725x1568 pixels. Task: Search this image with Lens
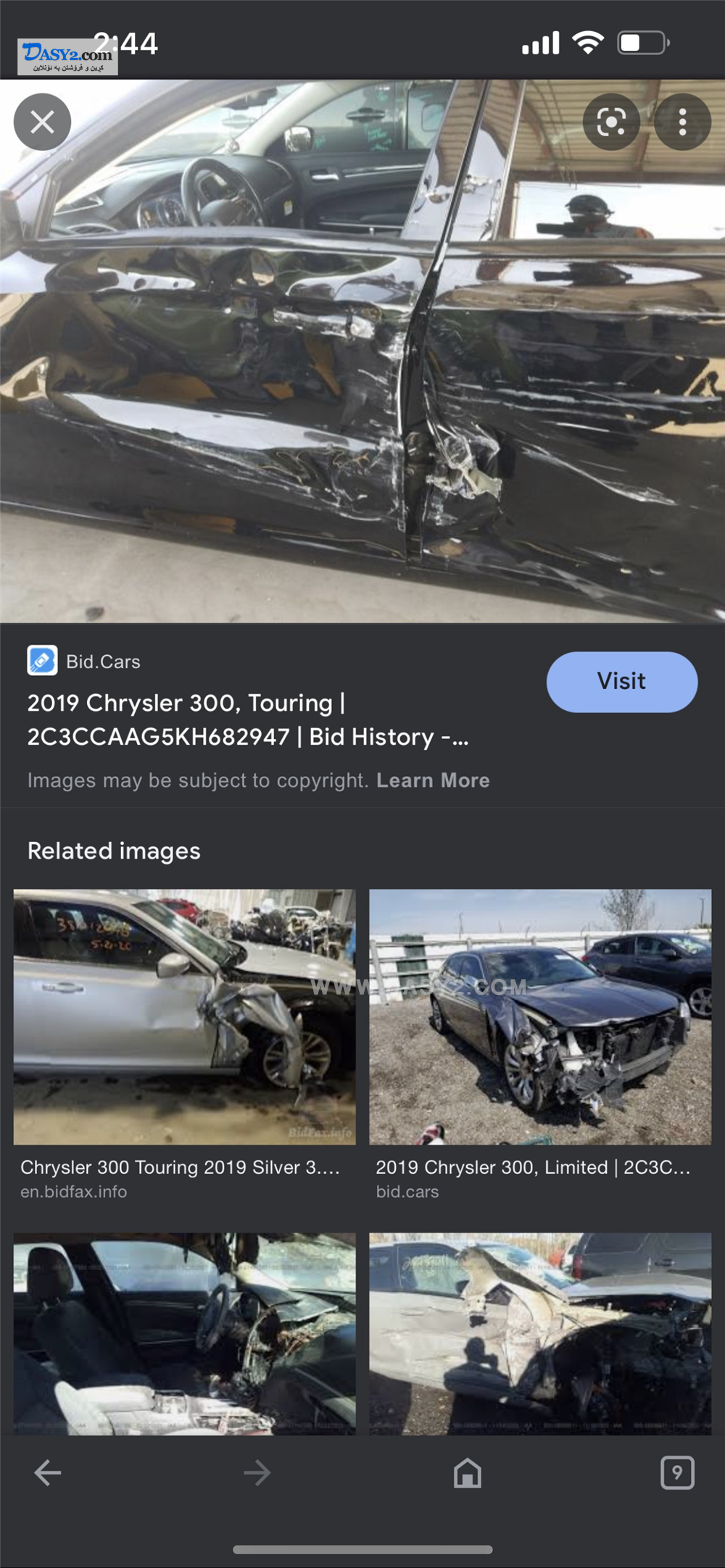611,122
